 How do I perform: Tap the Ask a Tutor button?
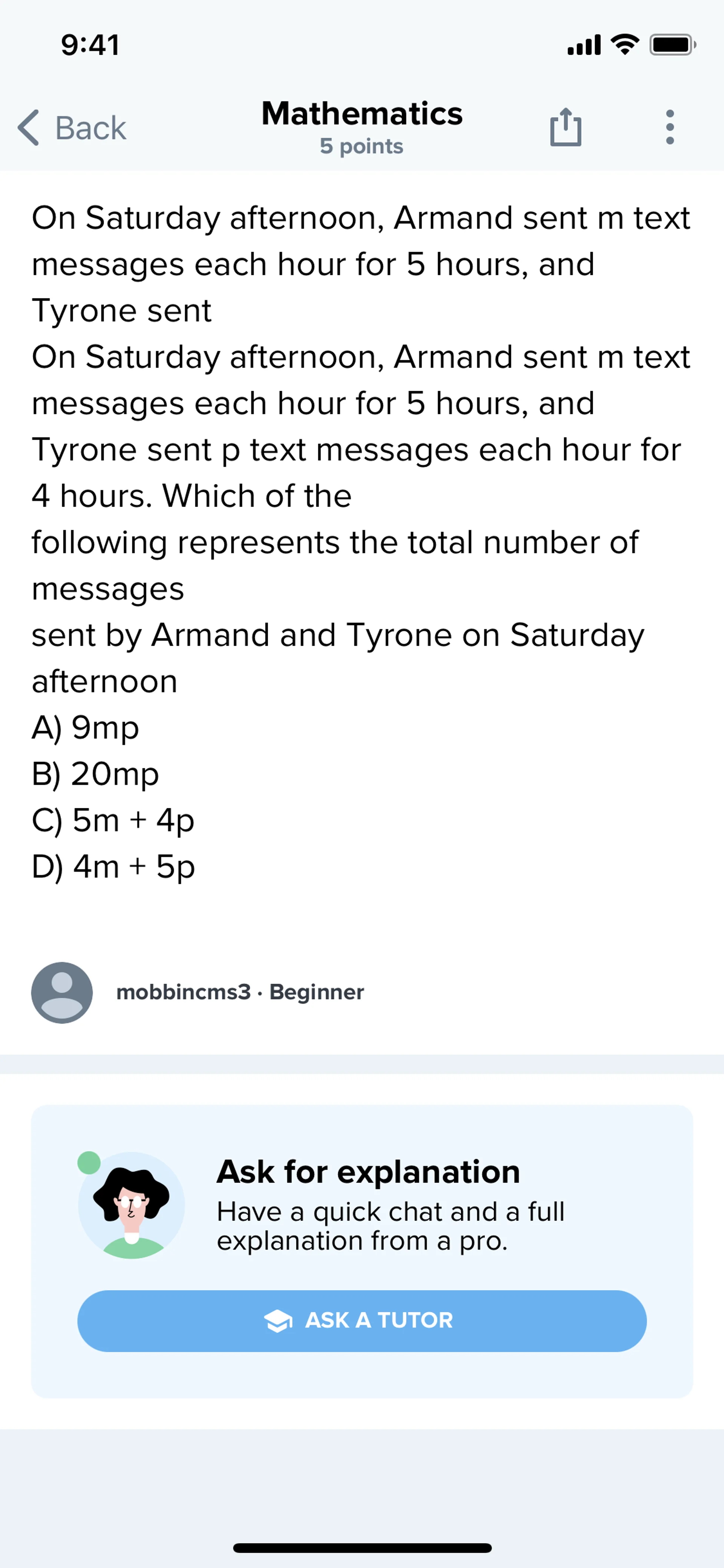click(x=361, y=1320)
